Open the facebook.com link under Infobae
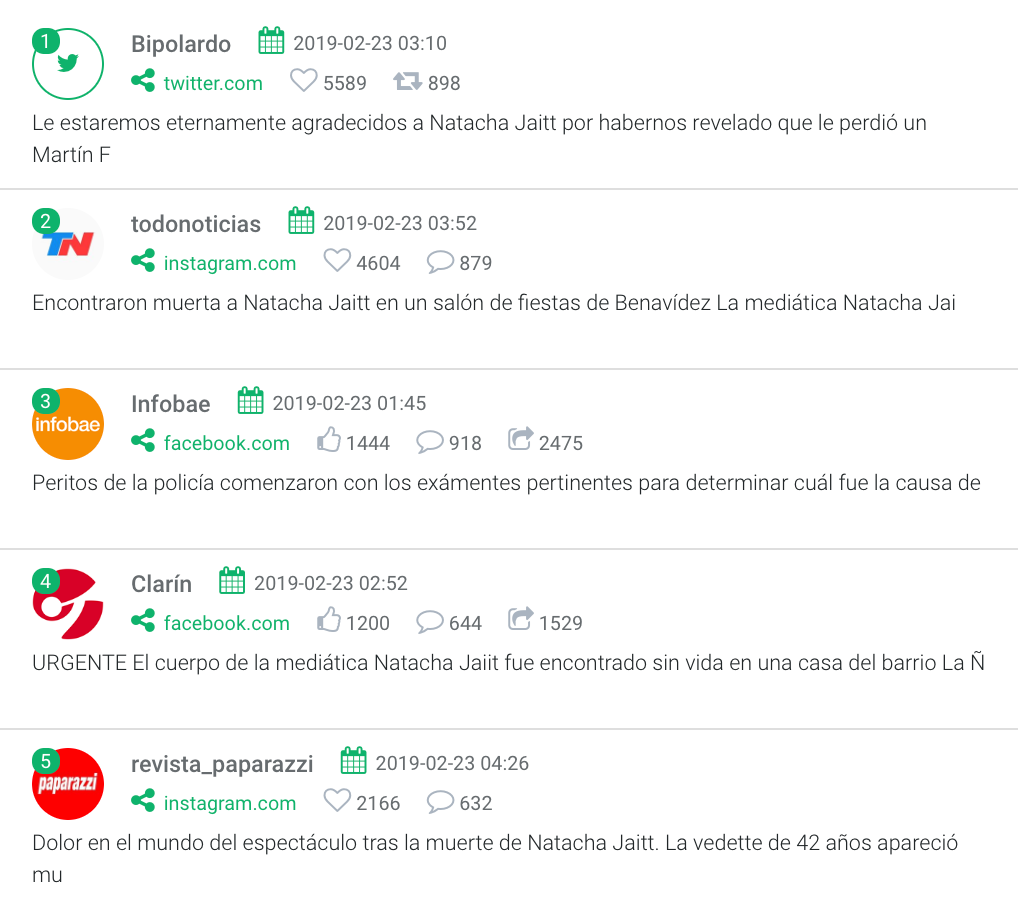 click(x=226, y=443)
